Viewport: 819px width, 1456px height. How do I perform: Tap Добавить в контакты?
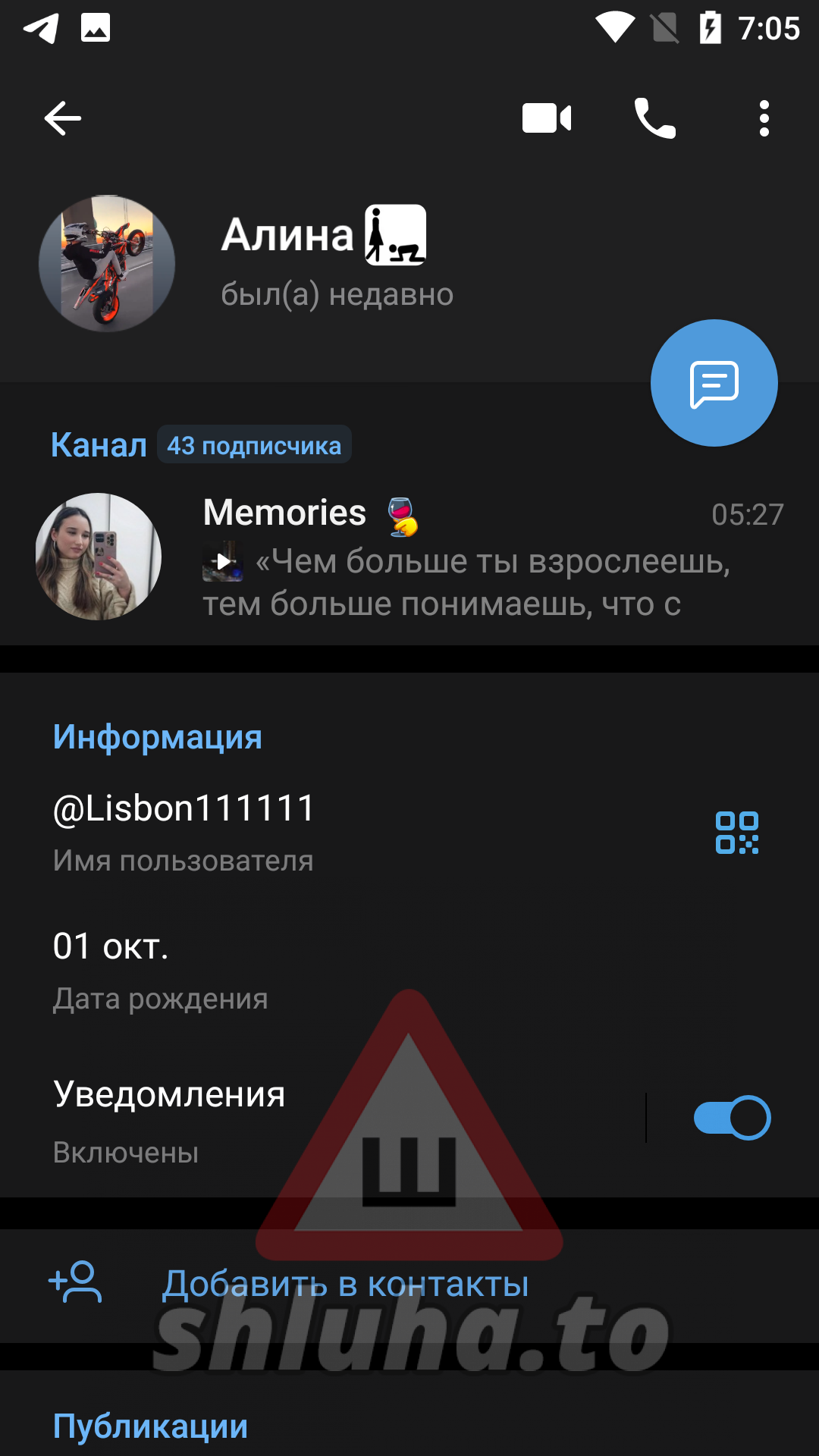pos(345,1284)
